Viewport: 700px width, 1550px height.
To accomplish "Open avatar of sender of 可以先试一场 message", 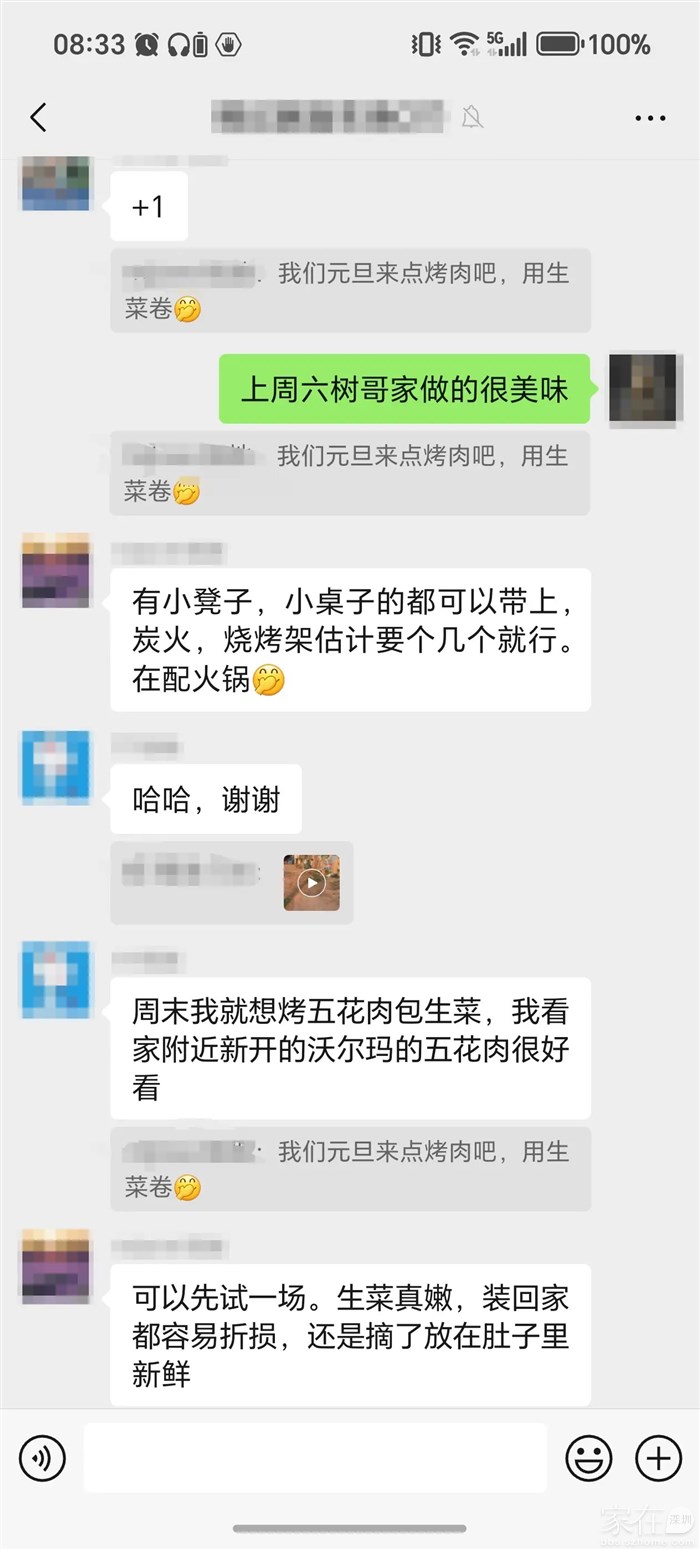I will click(56, 1266).
